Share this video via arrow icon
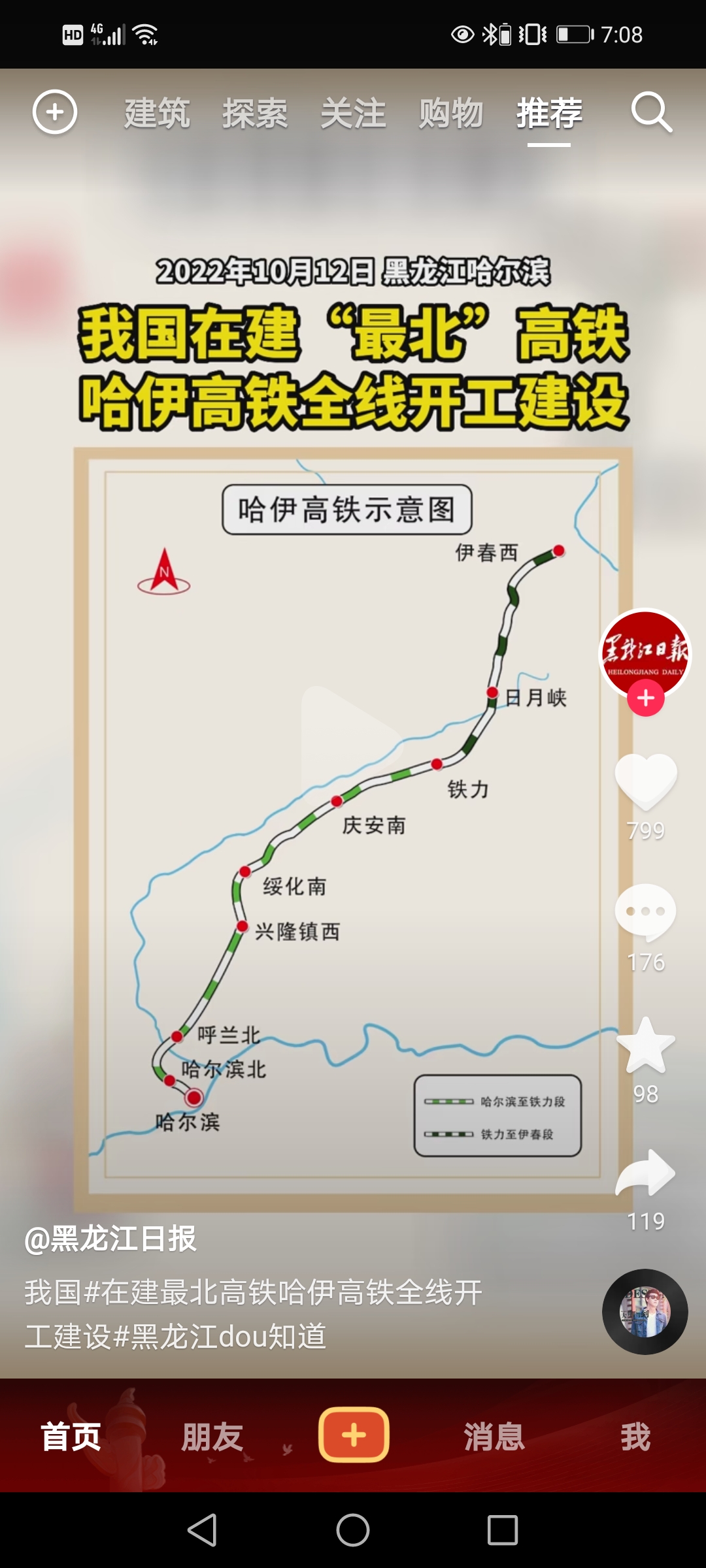This screenshot has width=706, height=1568. (646, 1174)
